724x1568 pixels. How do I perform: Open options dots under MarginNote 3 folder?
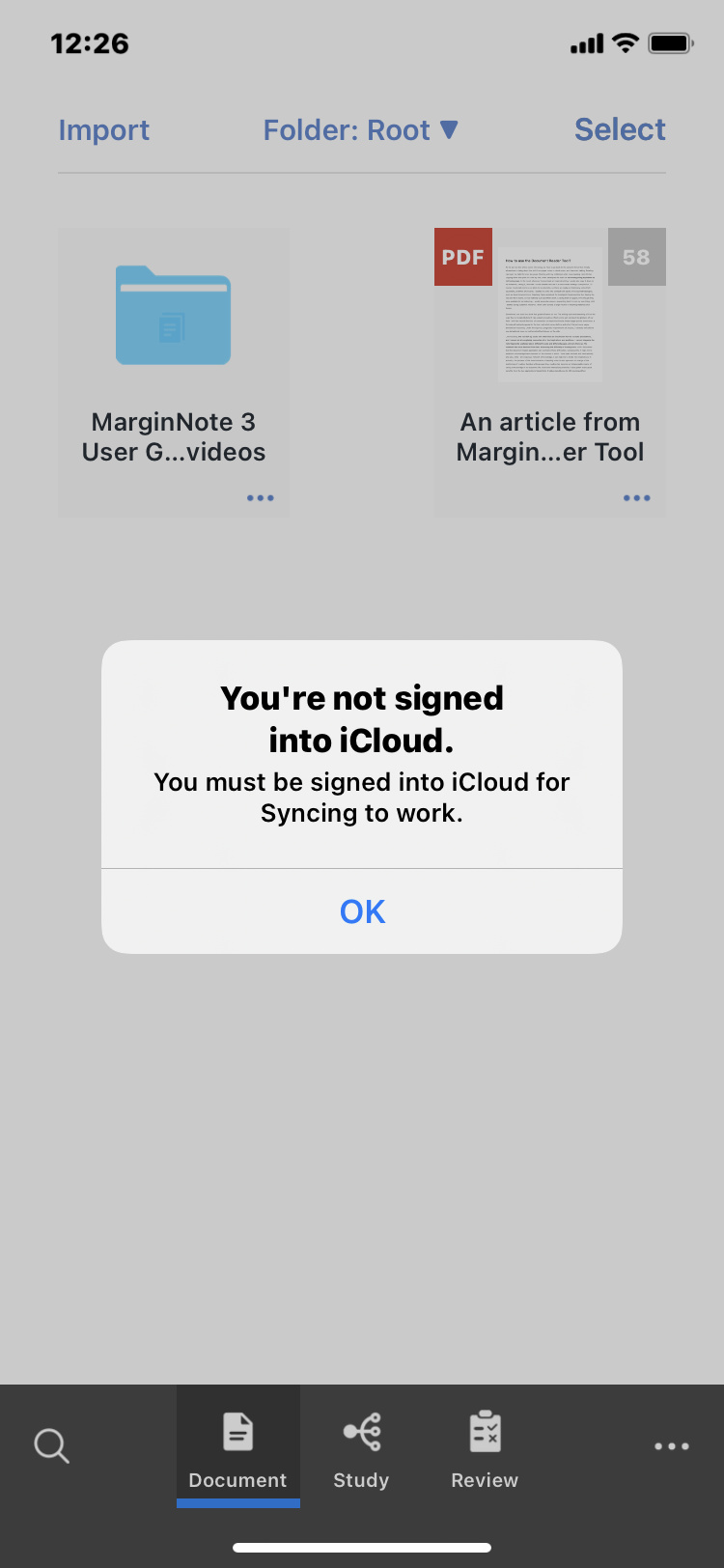(x=261, y=498)
